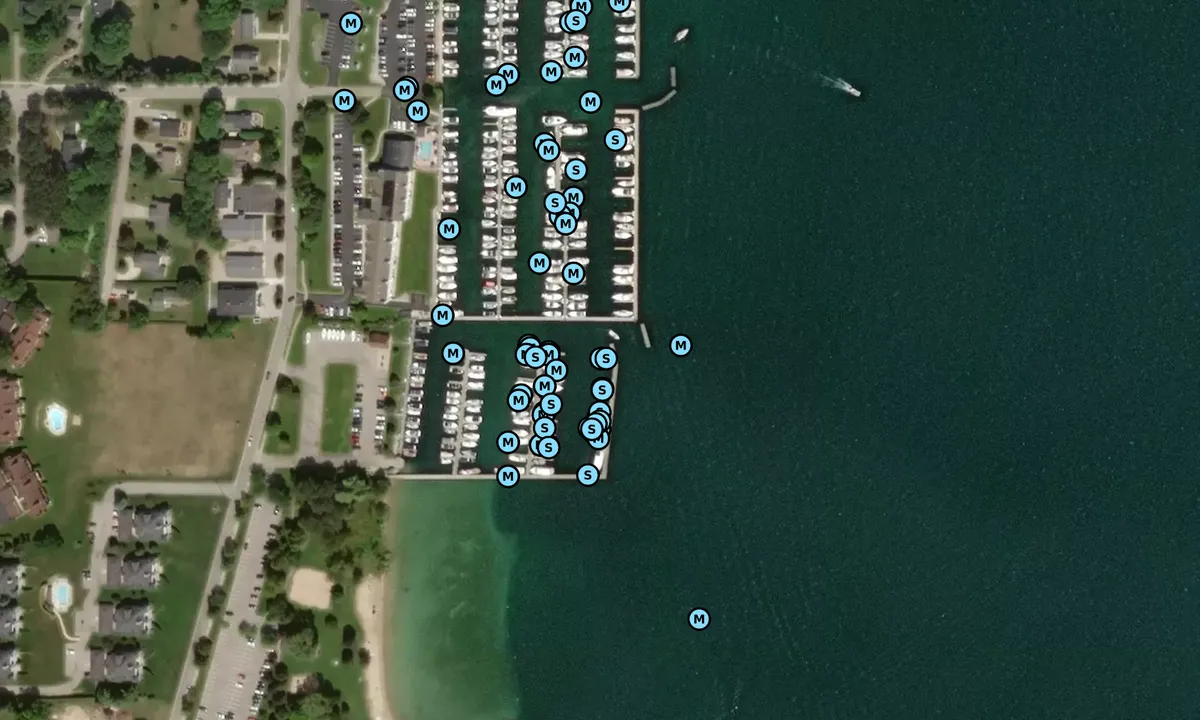The image size is (1200, 720).
Task: Tap the lone M marker in open water
Action: click(699, 619)
